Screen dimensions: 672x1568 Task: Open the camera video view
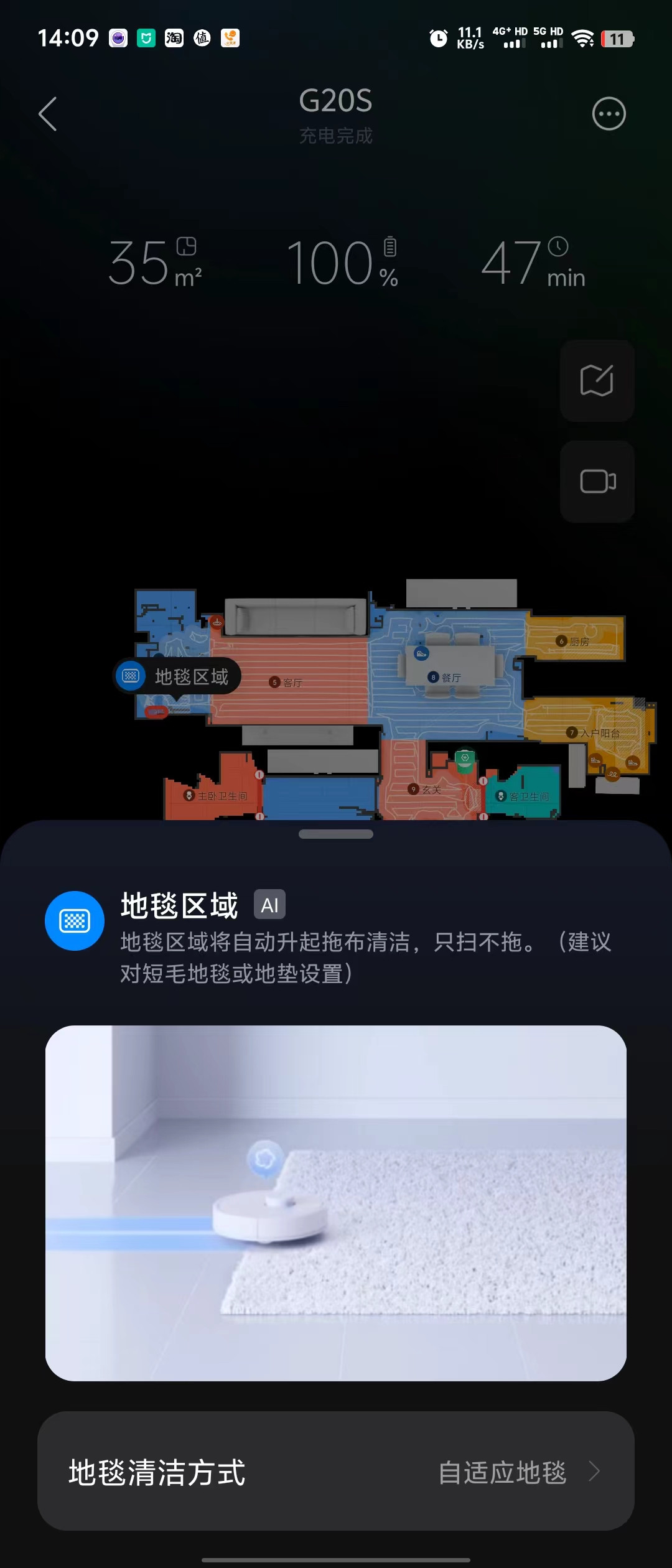pyautogui.click(x=597, y=481)
